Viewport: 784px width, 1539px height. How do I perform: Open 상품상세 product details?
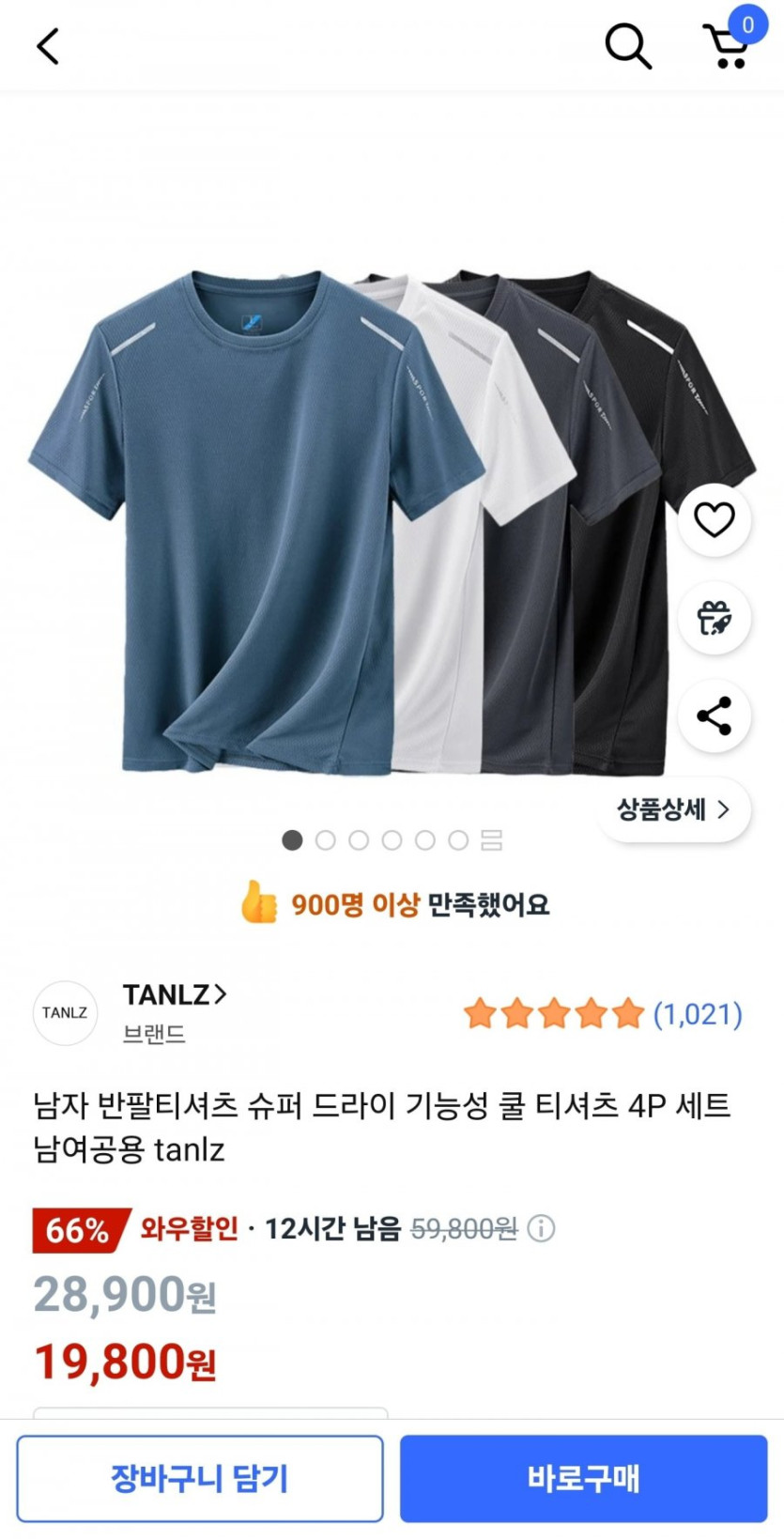pyautogui.click(x=673, y=809)
